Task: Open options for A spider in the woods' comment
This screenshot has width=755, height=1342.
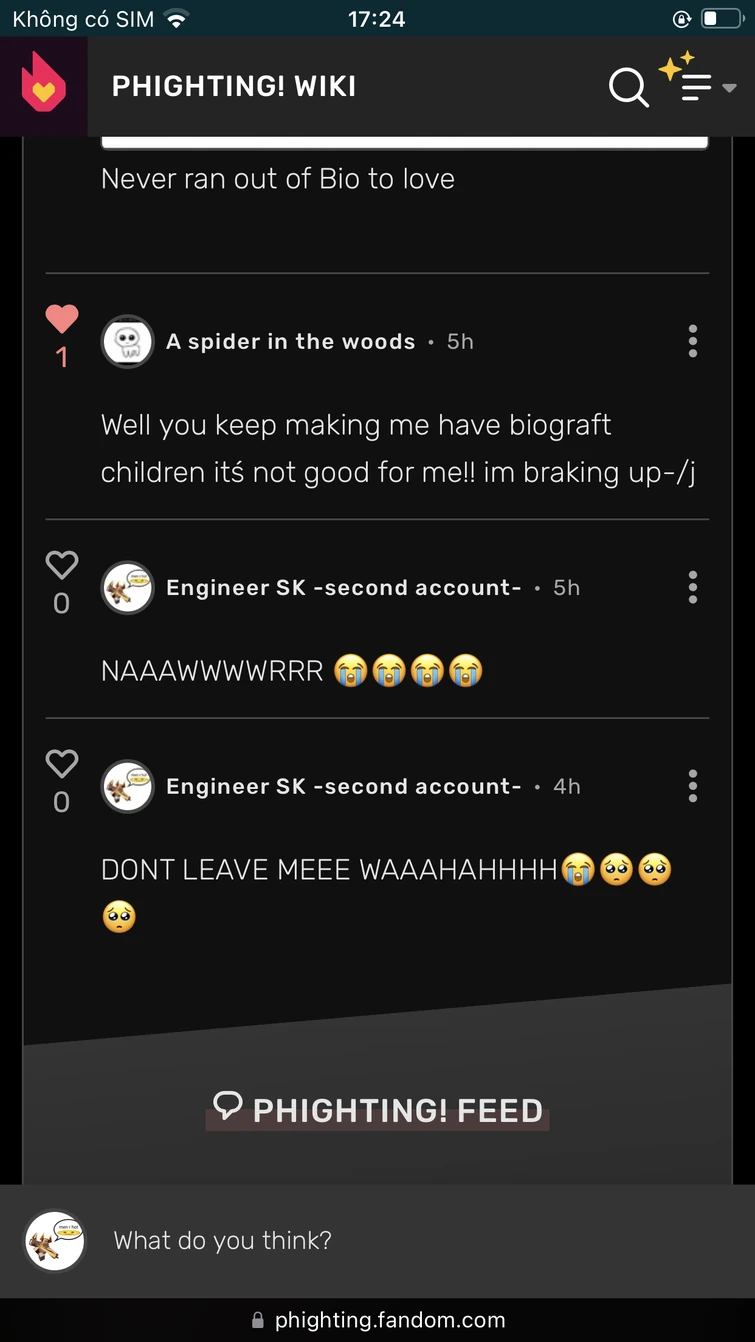Action: [692, 341]
